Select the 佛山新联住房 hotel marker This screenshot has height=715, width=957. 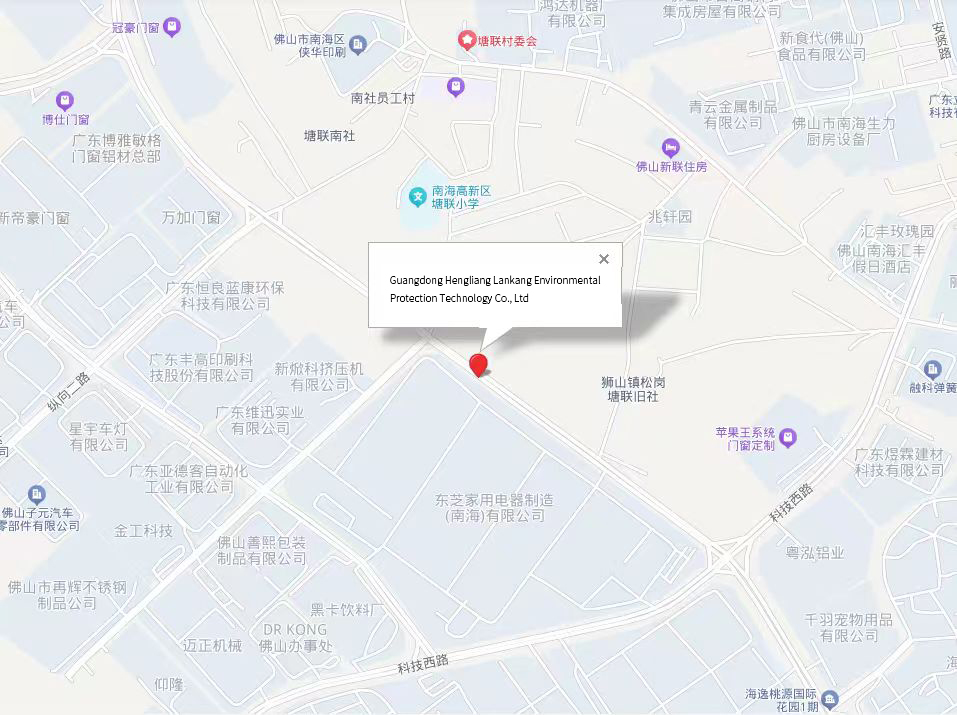[x=670, y=147]
